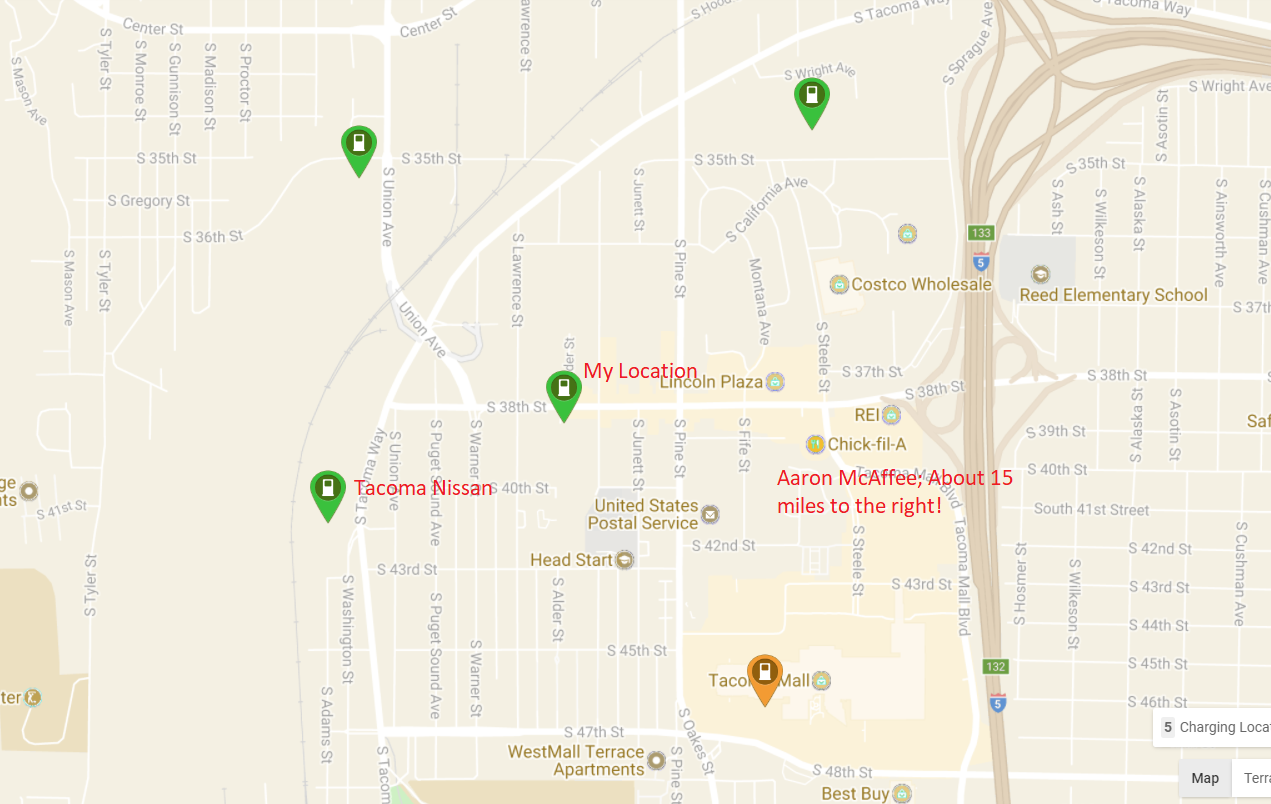Open the charging pin on S Wright Ave
1271x804 pixels.
(x=811, y=98)
